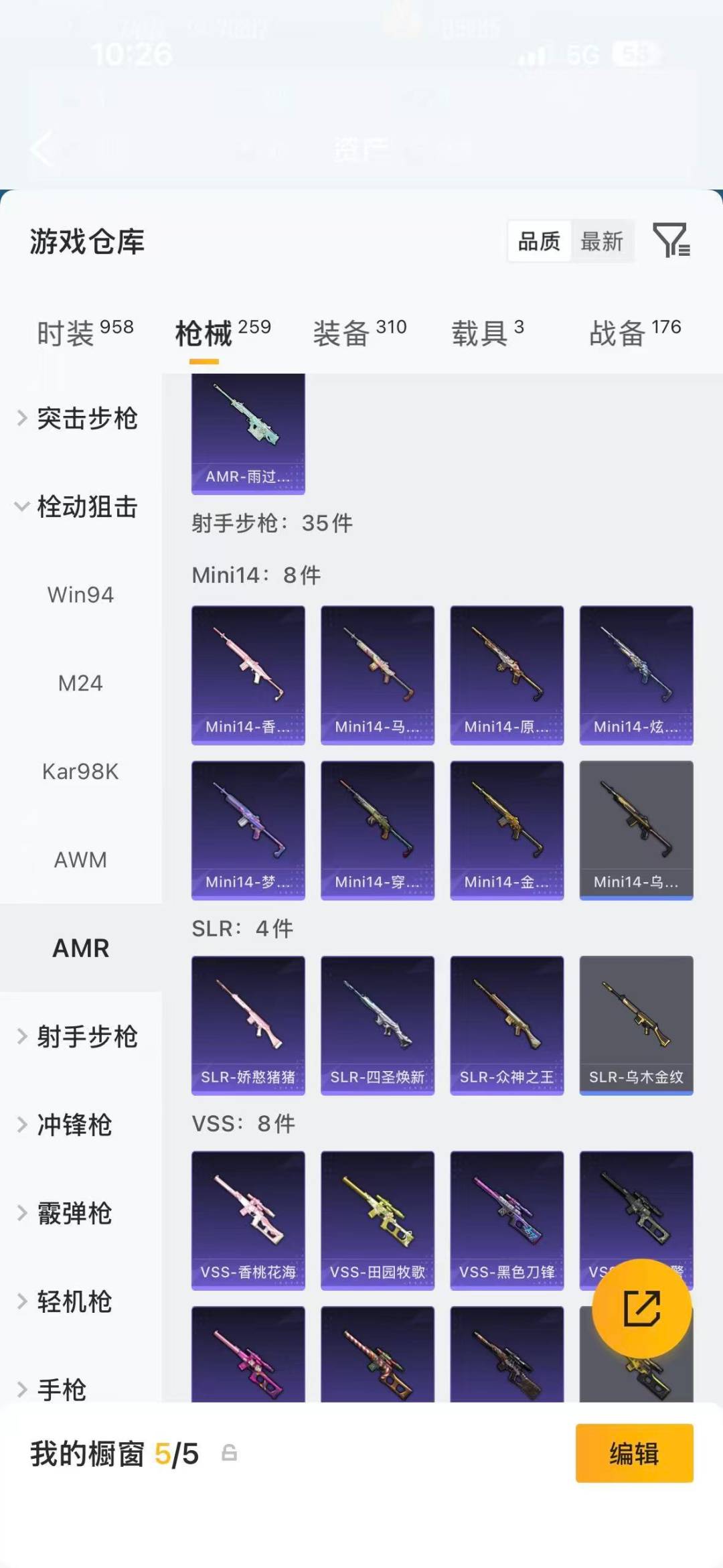This screenshot has height=1568, width=723.
Task: Select Win94 in the sidebar
Action: pyautogui.click(x=80, y=595)
